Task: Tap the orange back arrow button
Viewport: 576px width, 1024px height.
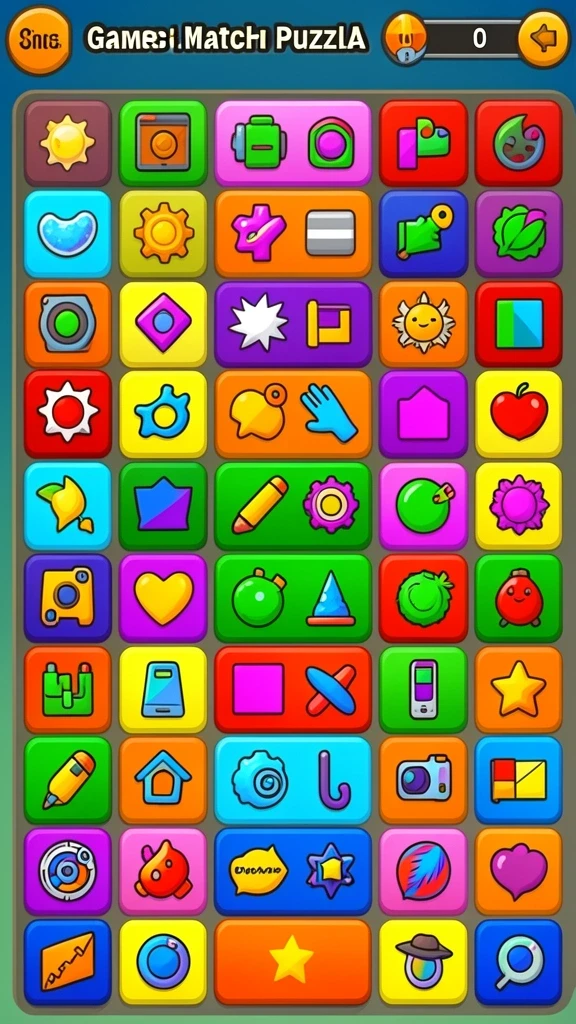Action: (x=543, y=39)
